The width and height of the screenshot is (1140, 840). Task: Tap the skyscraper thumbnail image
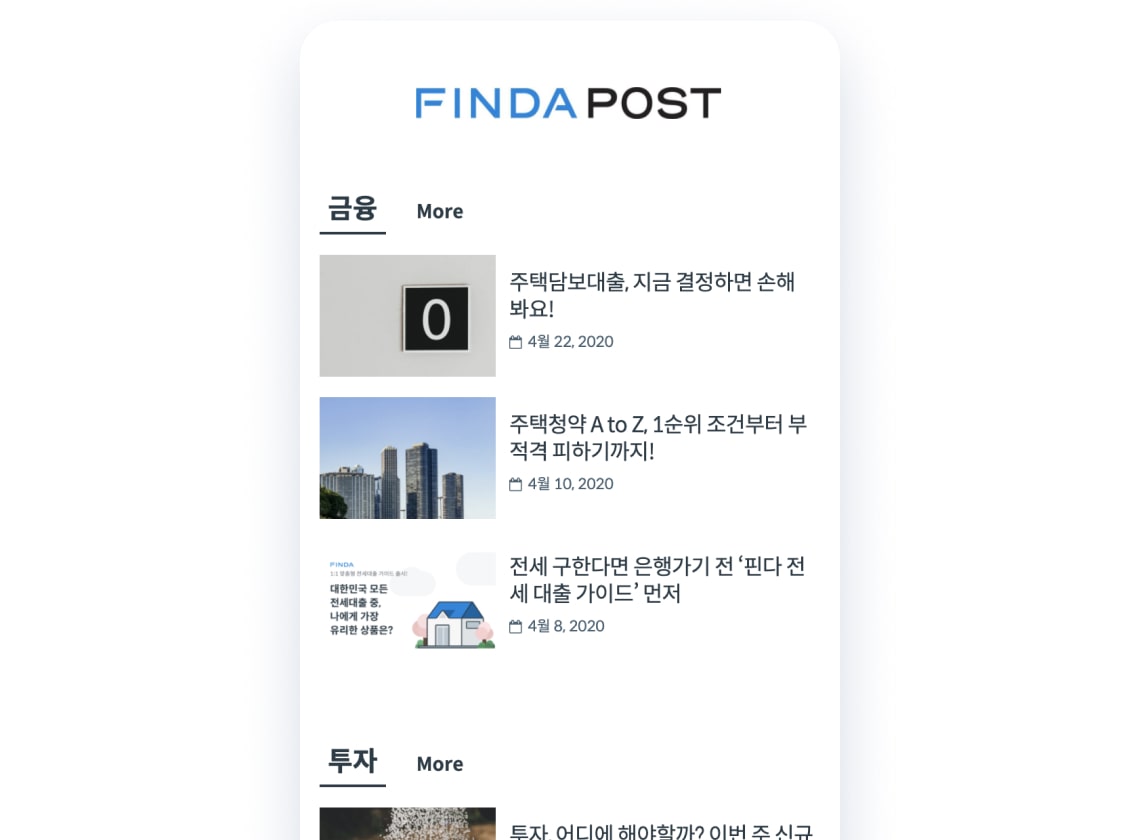tap(407, 458)
